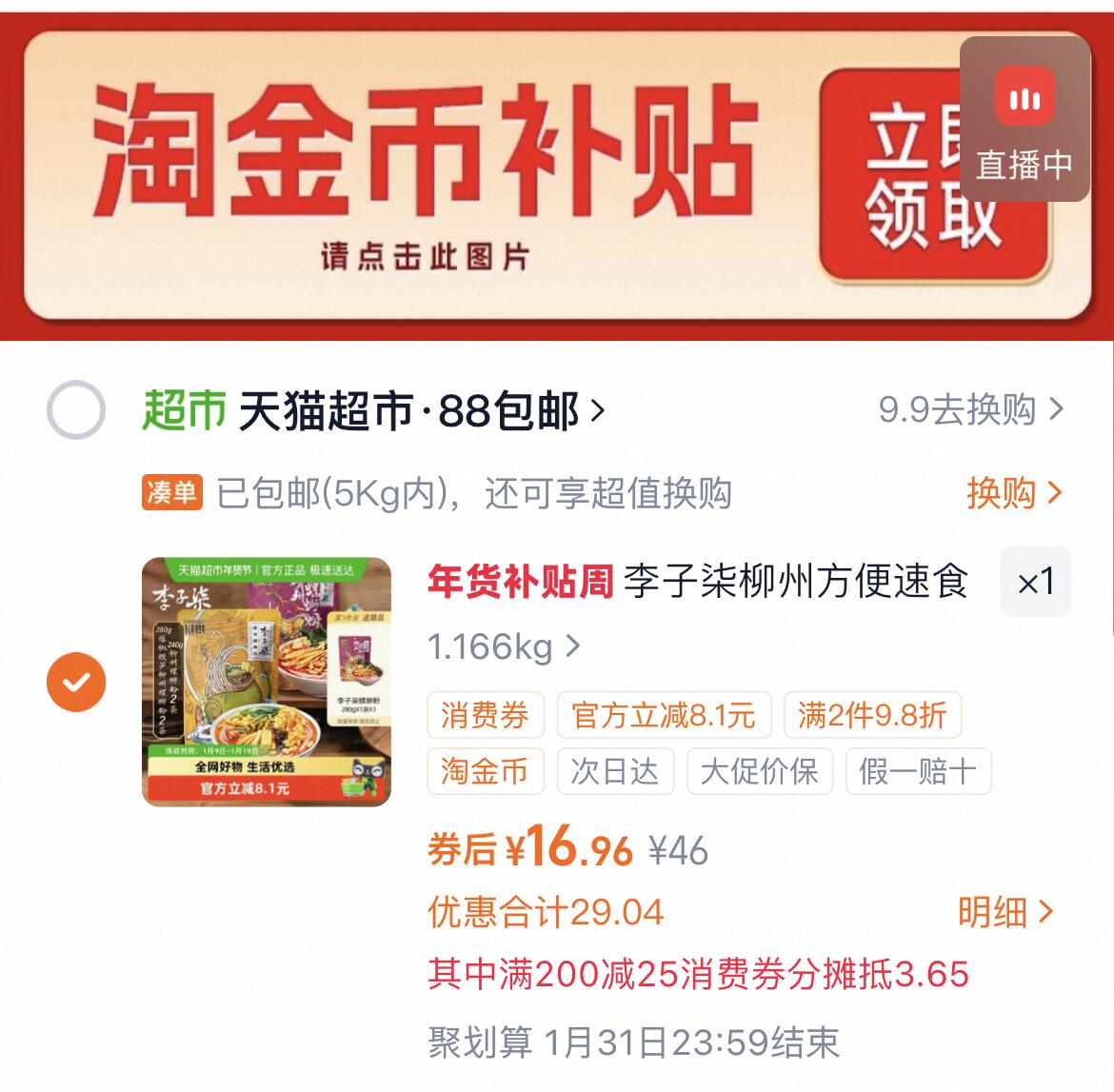The image size is (1114, 1092).
Task: Open 明细 discount details
Action: click(x=1005, y=912)
